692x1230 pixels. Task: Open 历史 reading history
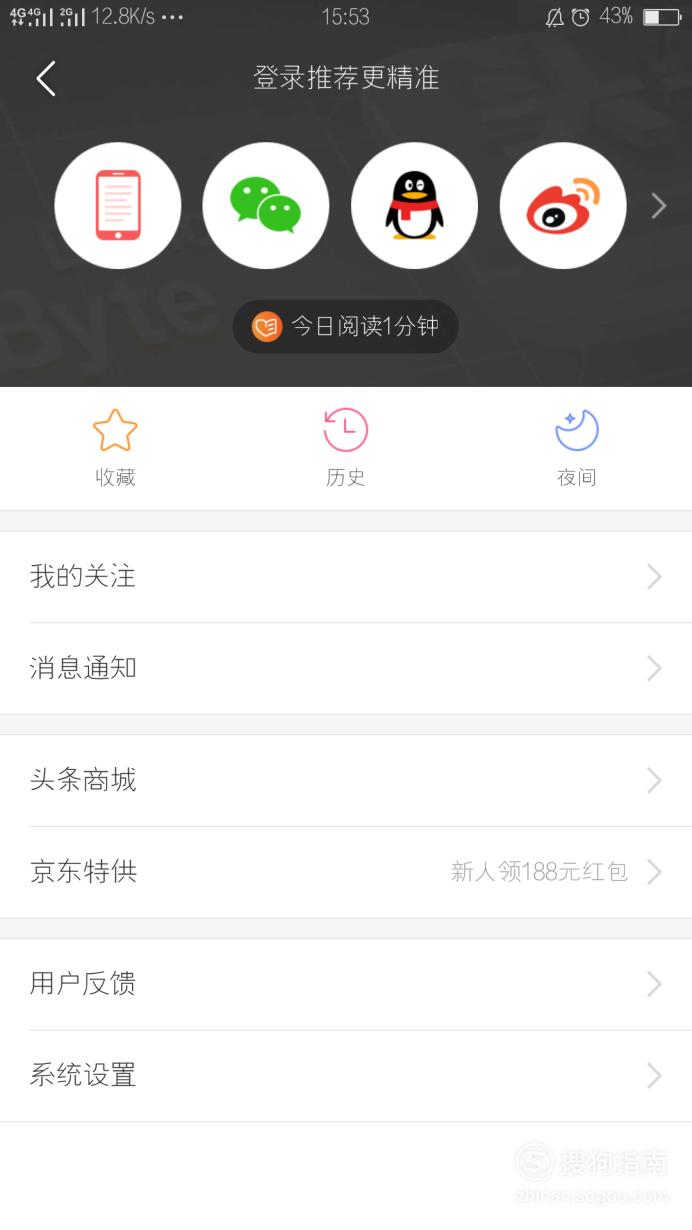pos(346,449)
